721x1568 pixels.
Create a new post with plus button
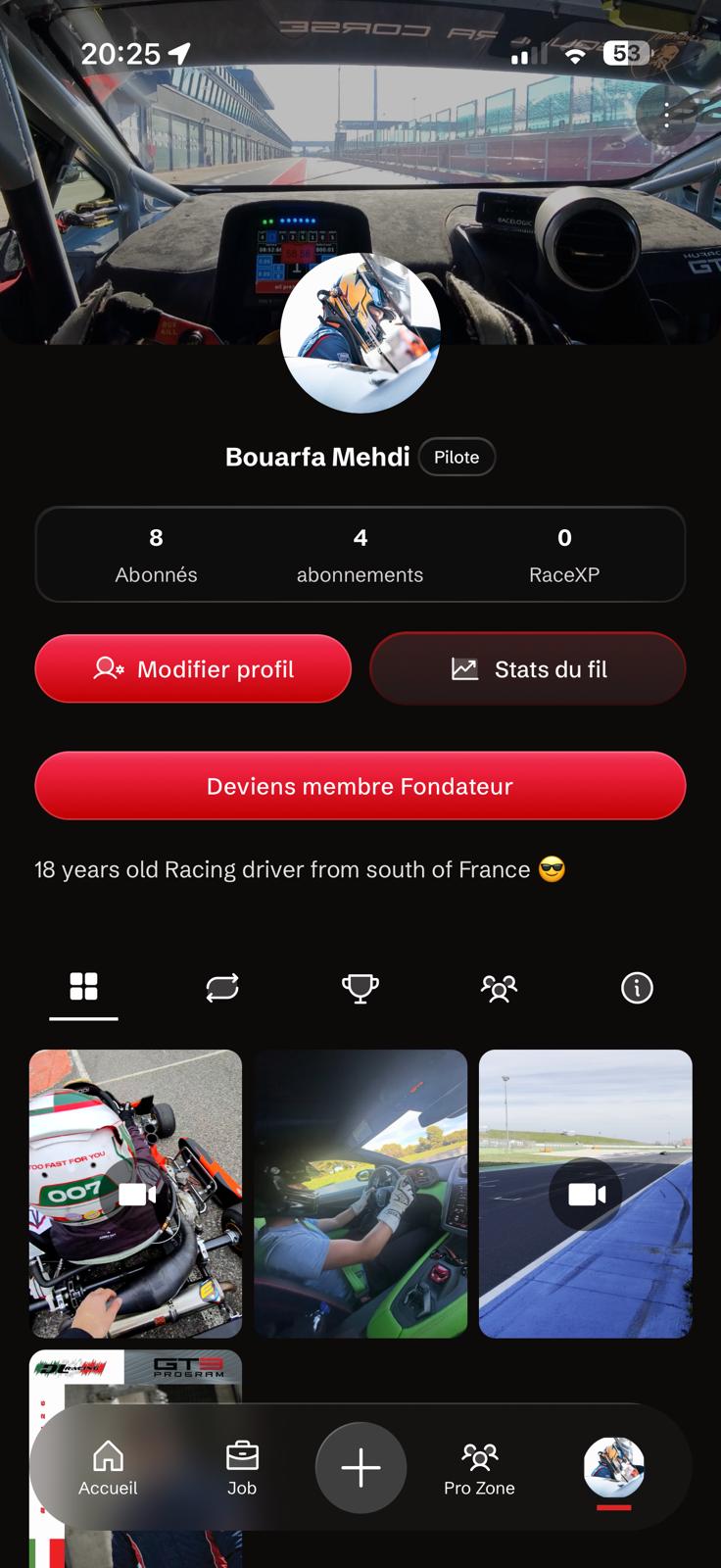coord(360,1468)
